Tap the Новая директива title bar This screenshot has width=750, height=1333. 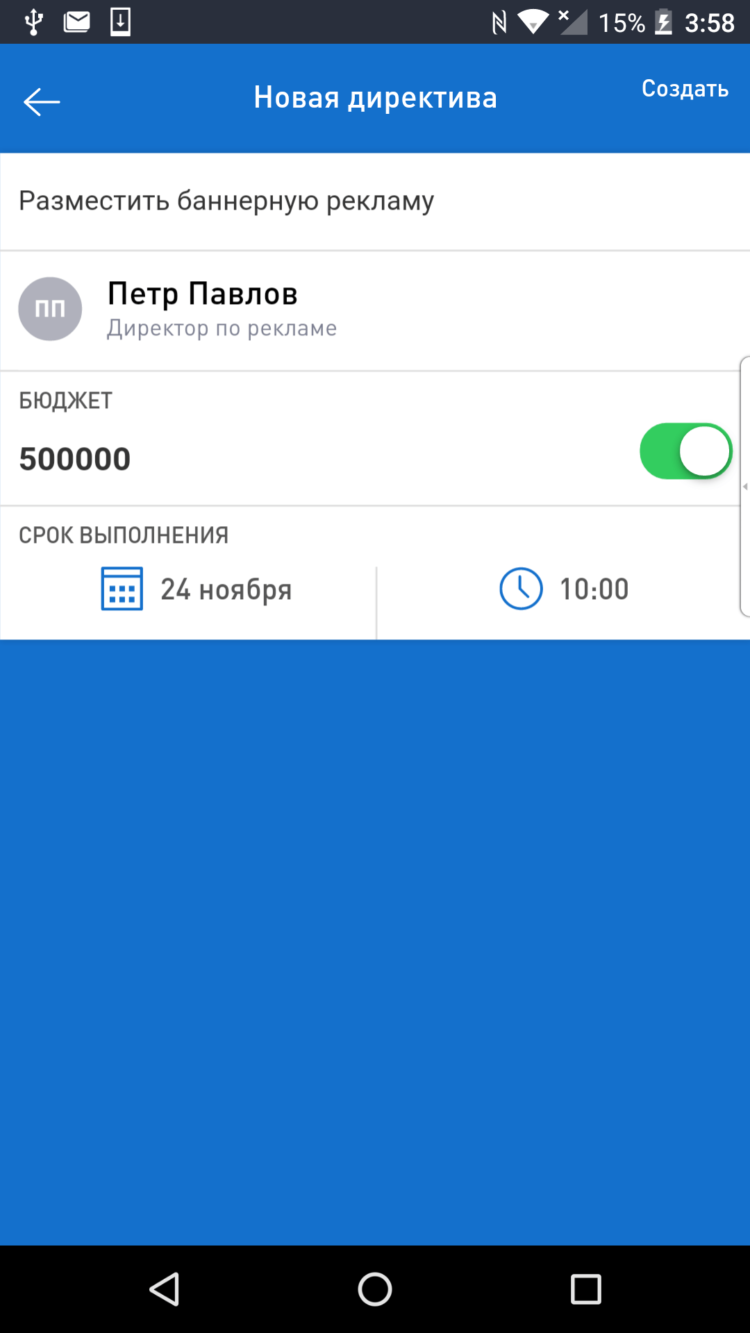[x=375, y=97]
